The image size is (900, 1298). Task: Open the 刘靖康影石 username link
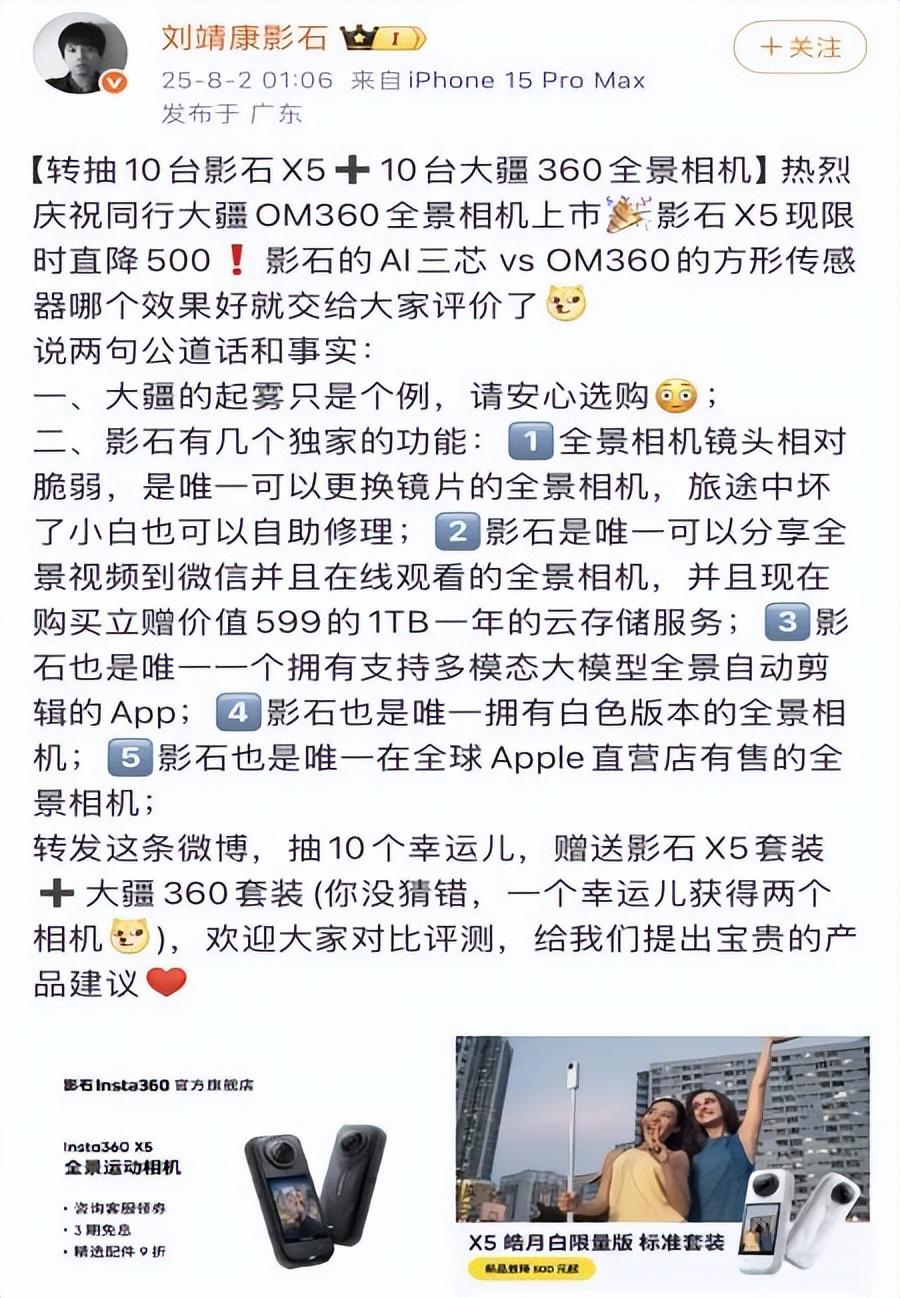pyautogui.click(x=245, y=38)
